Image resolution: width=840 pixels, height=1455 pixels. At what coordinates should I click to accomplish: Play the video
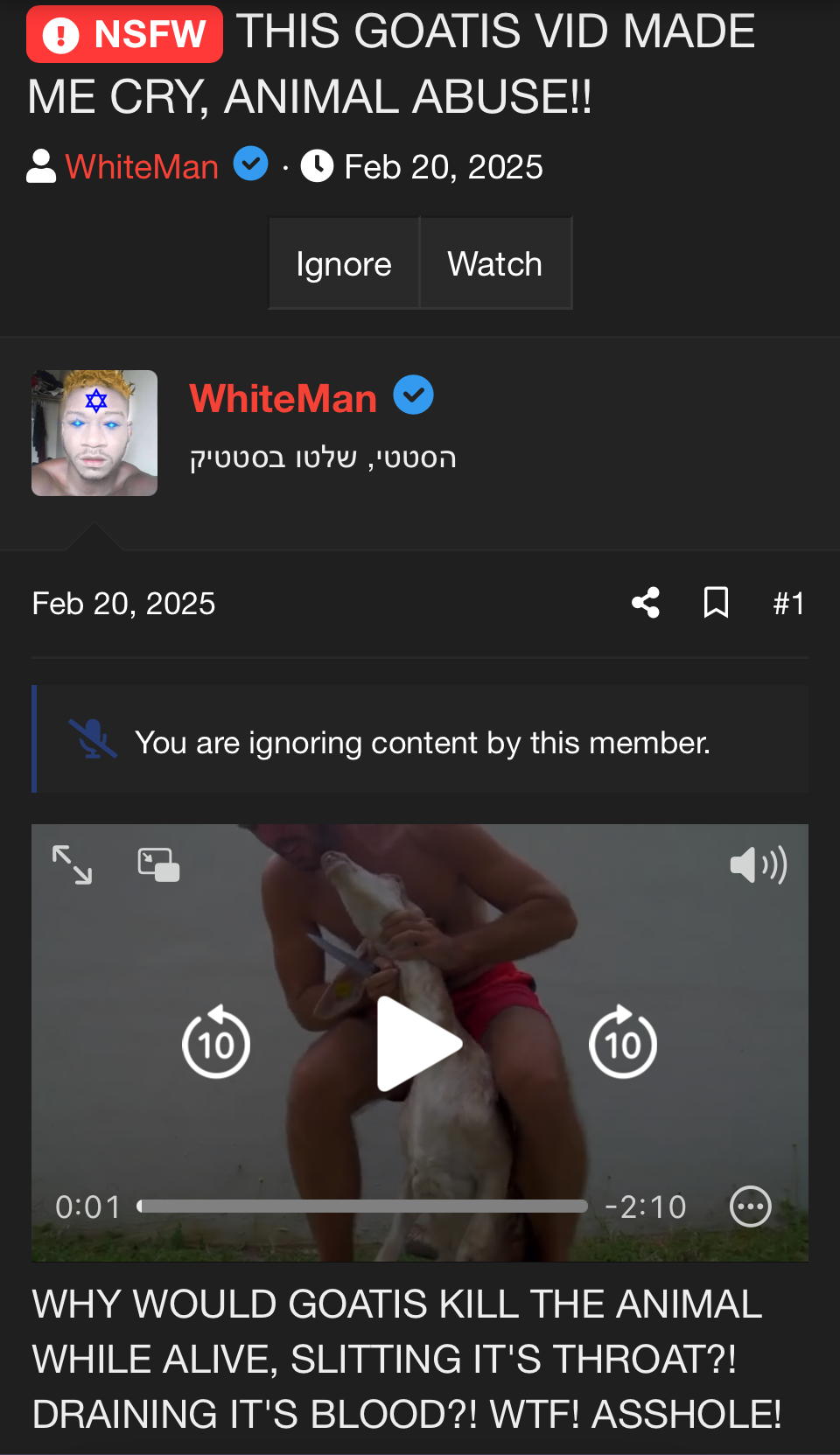(420, 1043)
